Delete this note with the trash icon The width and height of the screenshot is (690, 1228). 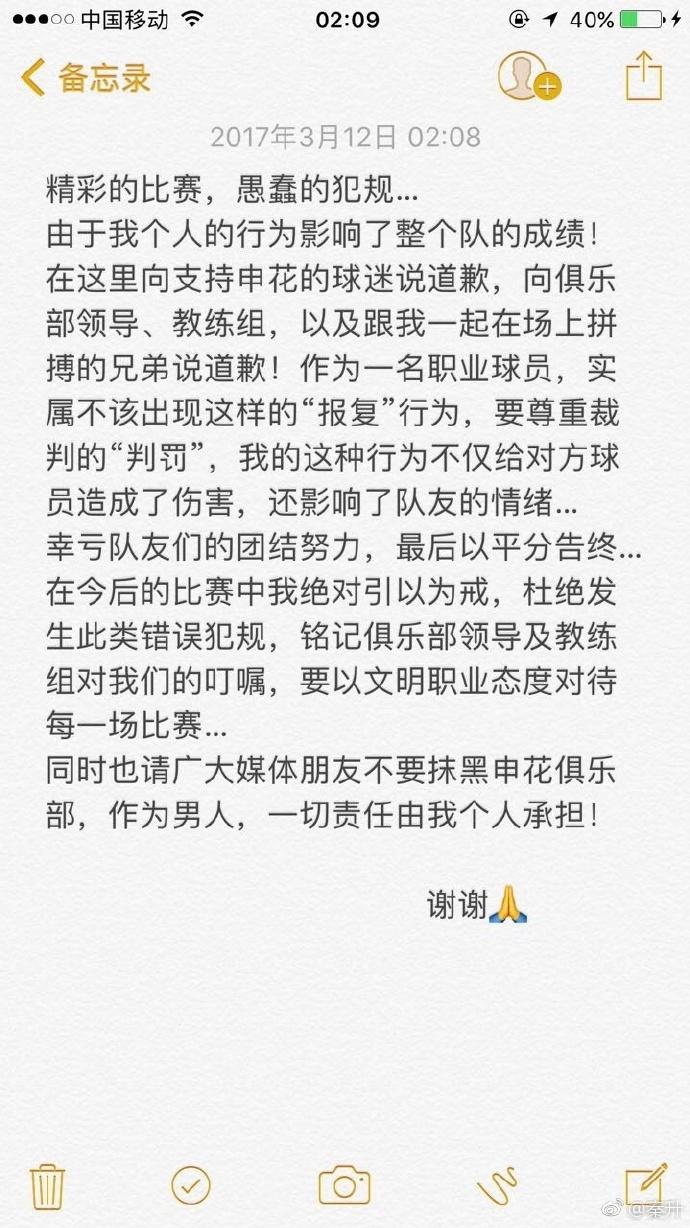click(x=48, y=1186)
